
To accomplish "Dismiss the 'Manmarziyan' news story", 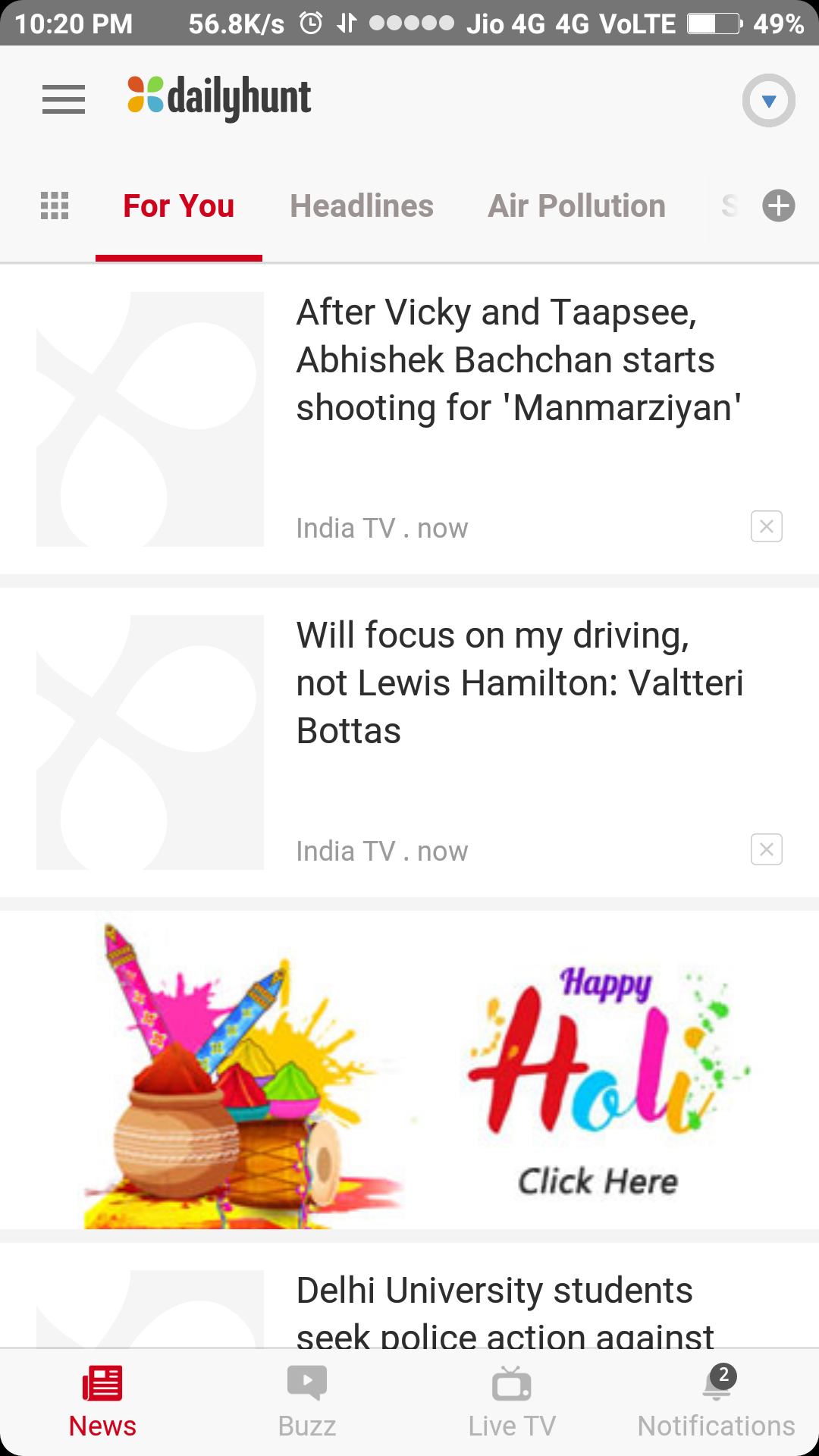I will [766, 526].
